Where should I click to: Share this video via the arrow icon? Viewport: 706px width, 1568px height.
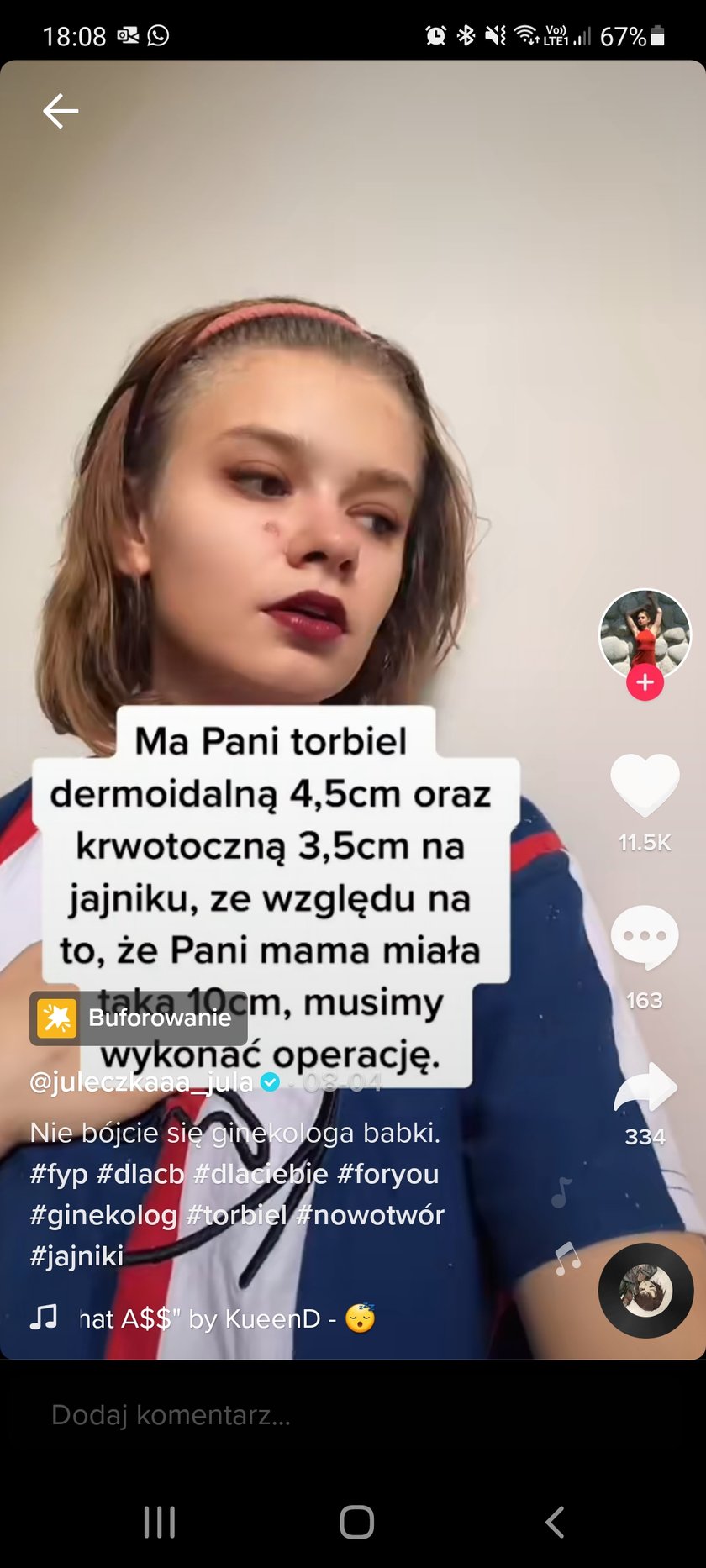coord(645,1089)
